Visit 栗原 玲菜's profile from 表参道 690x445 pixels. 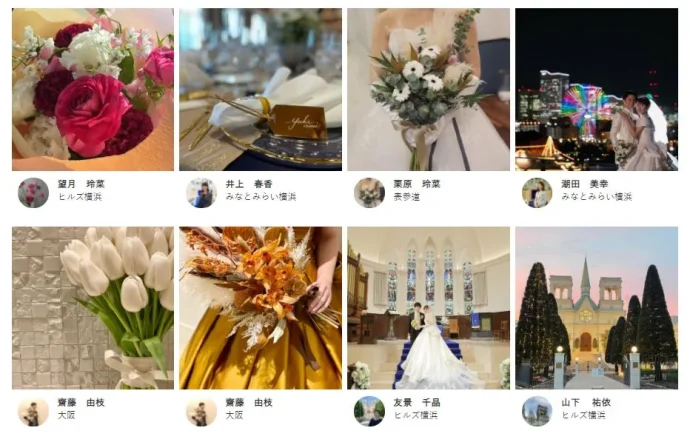(x=369, y=192)
